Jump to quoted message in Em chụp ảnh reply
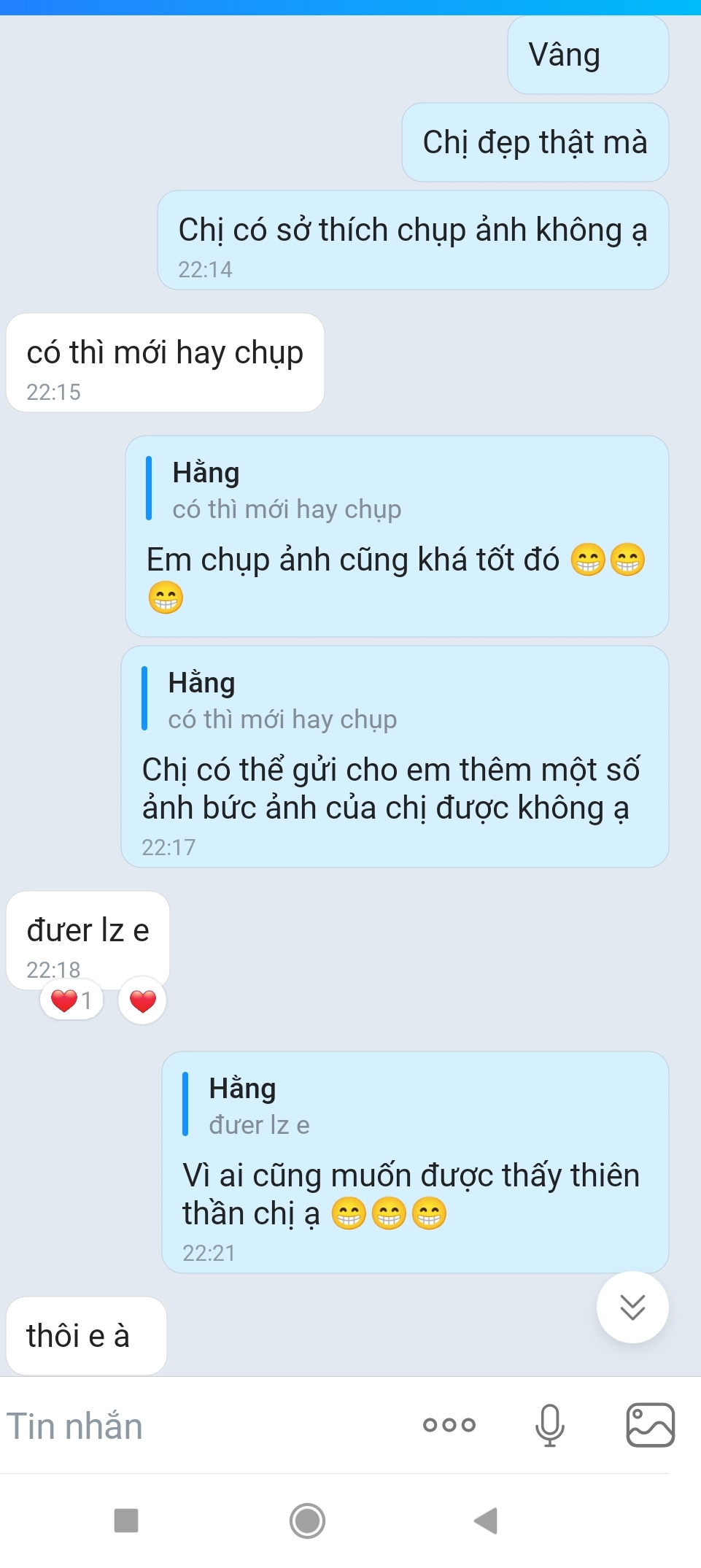 [x=286, y=490]
